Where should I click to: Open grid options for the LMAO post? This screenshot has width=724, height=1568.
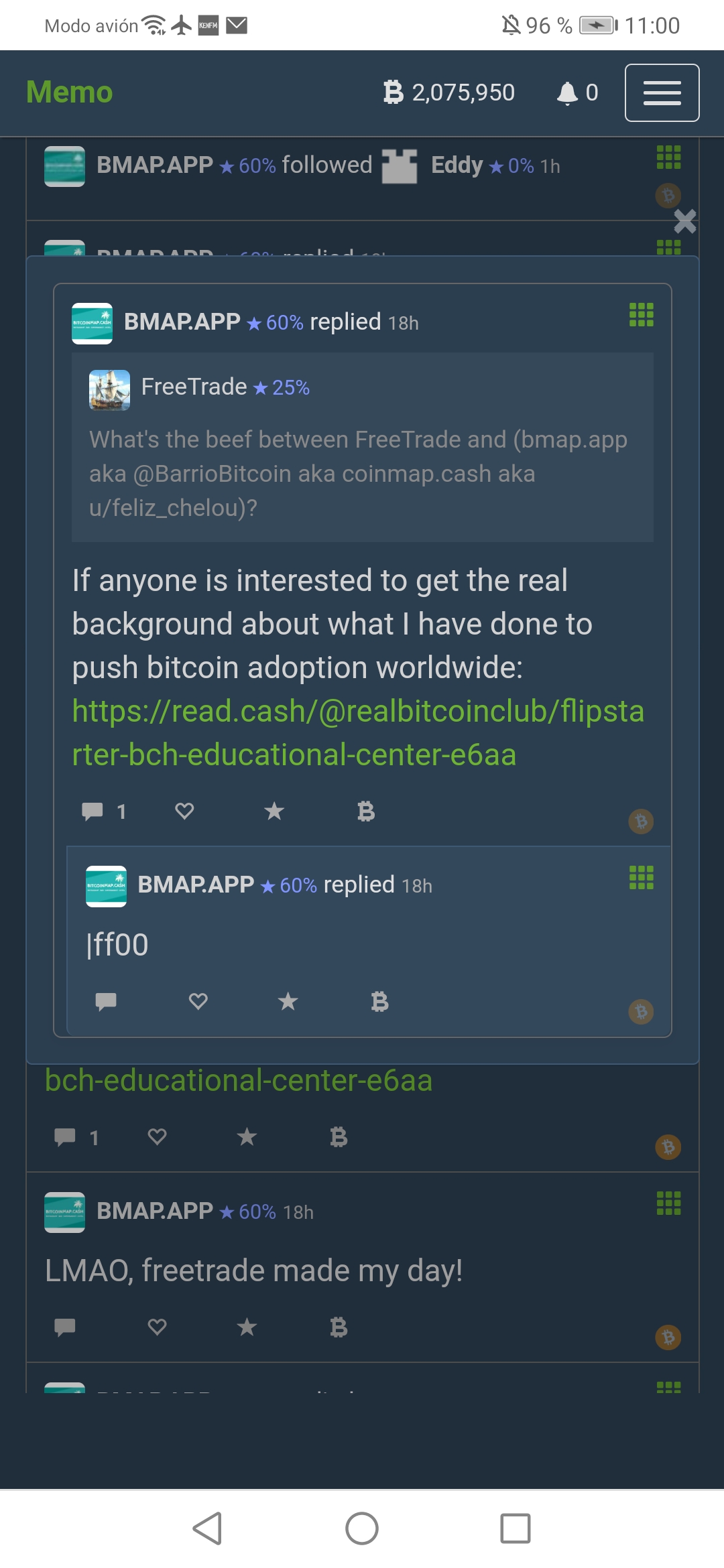tap(668, 1203)
